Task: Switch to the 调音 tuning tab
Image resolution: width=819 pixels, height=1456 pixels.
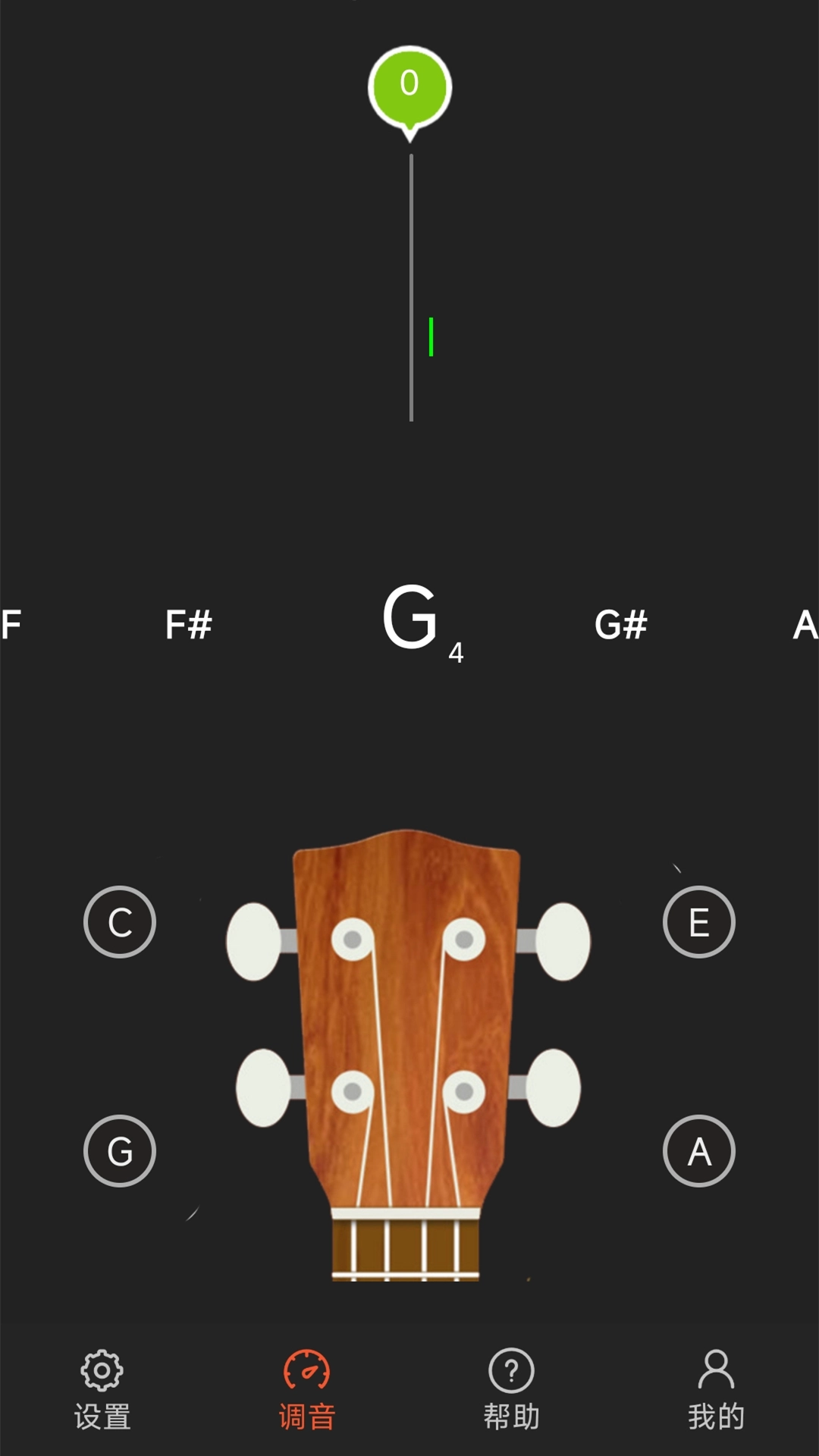Action: [307, 1389]
